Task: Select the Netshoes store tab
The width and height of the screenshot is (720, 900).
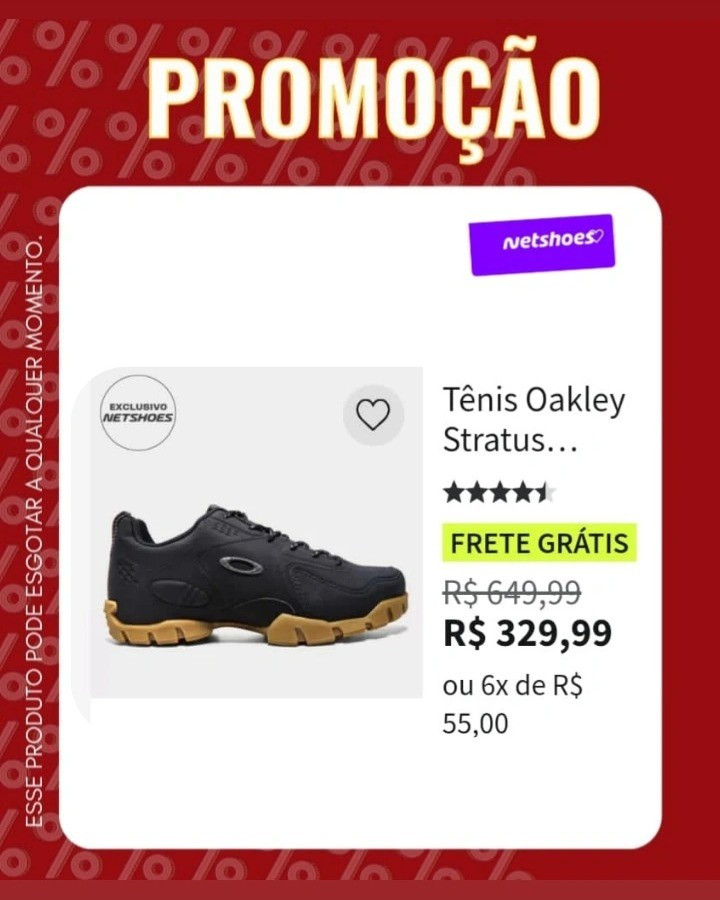Action: [x=540, y=243]
